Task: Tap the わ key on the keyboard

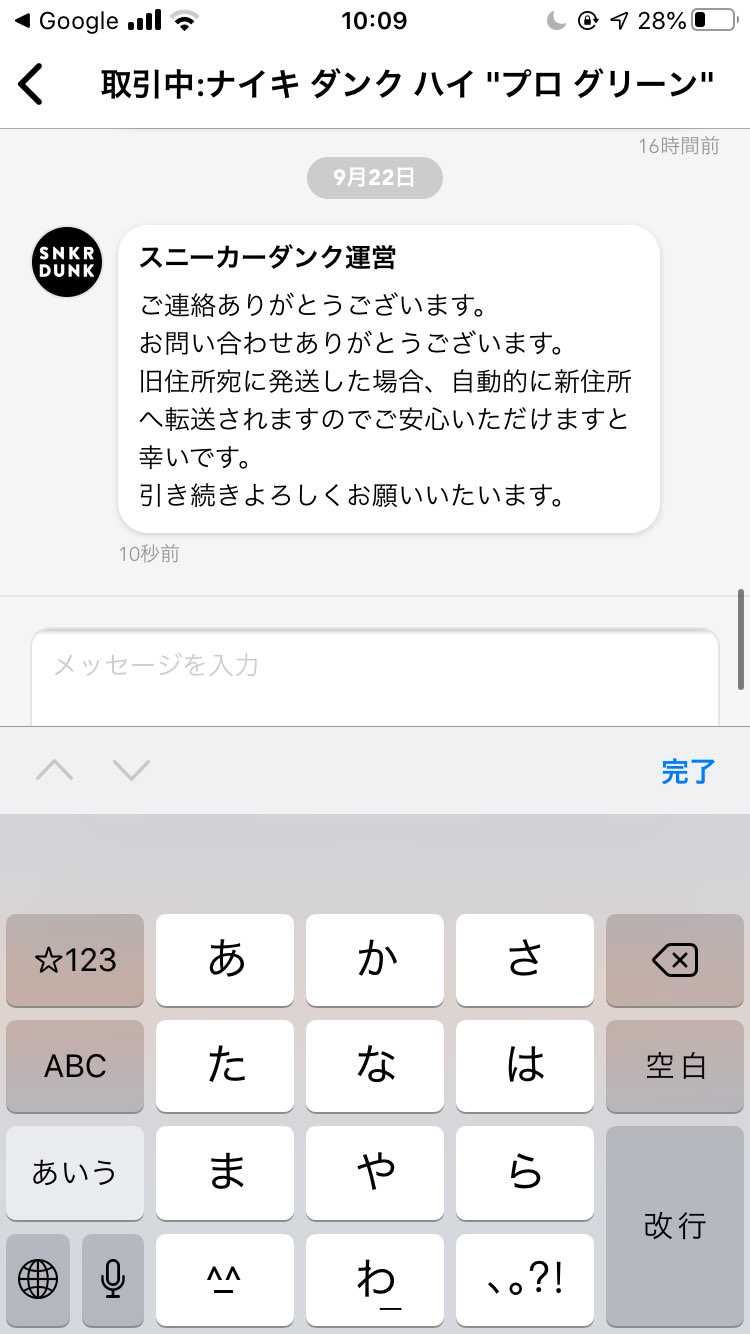Action: [x=375, y=1281]
